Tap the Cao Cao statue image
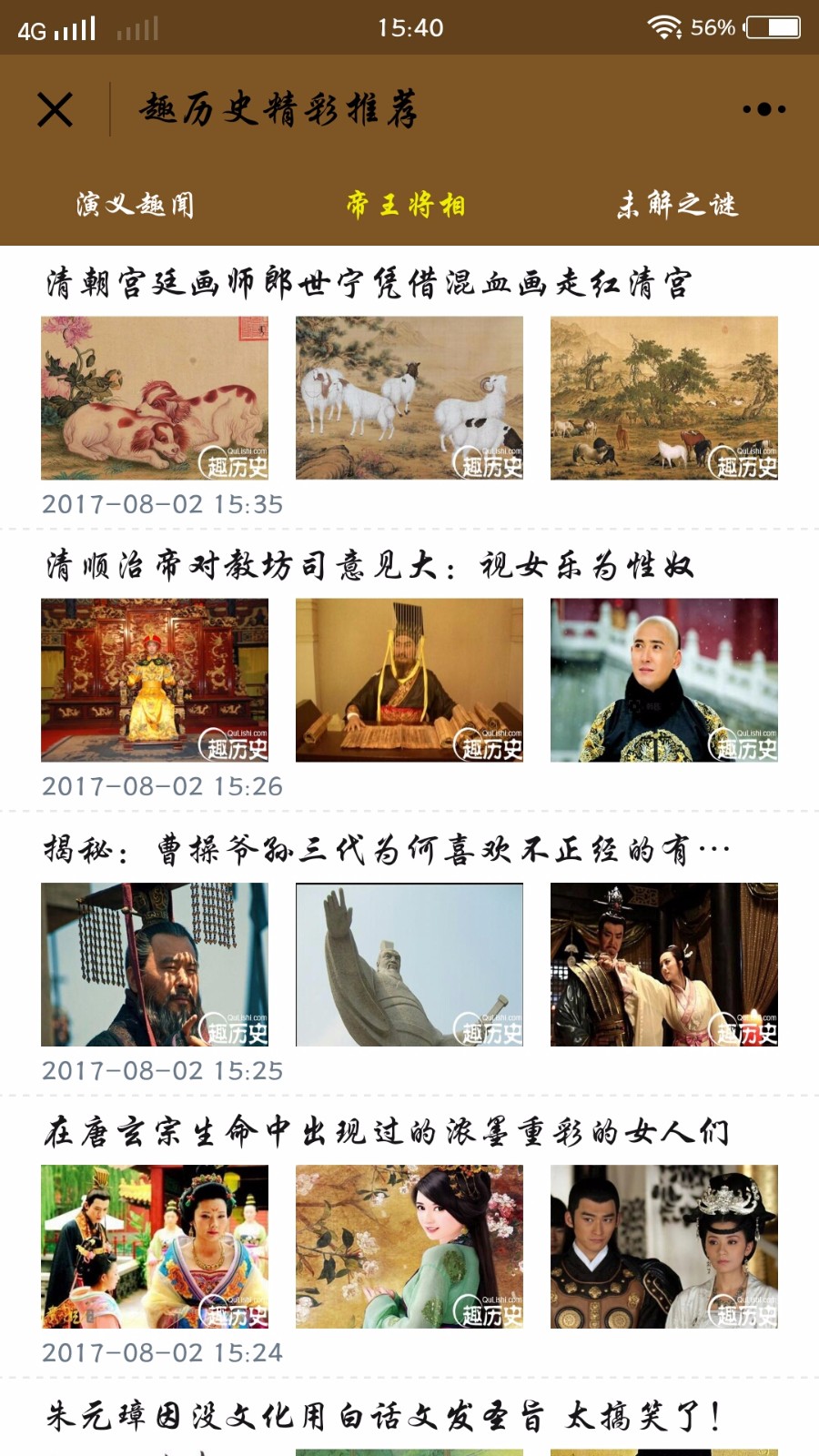 pyautogui.click(x=409, y=965)
